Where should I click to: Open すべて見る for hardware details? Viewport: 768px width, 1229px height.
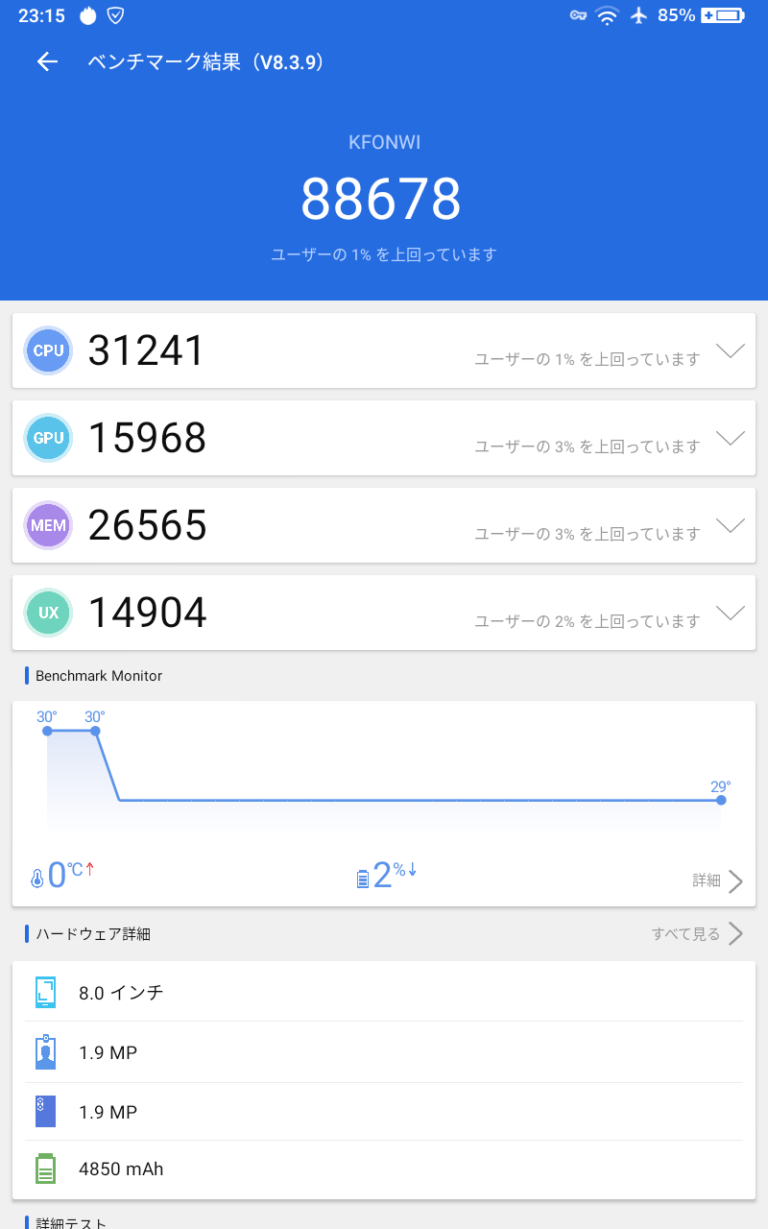pos(700,933)
